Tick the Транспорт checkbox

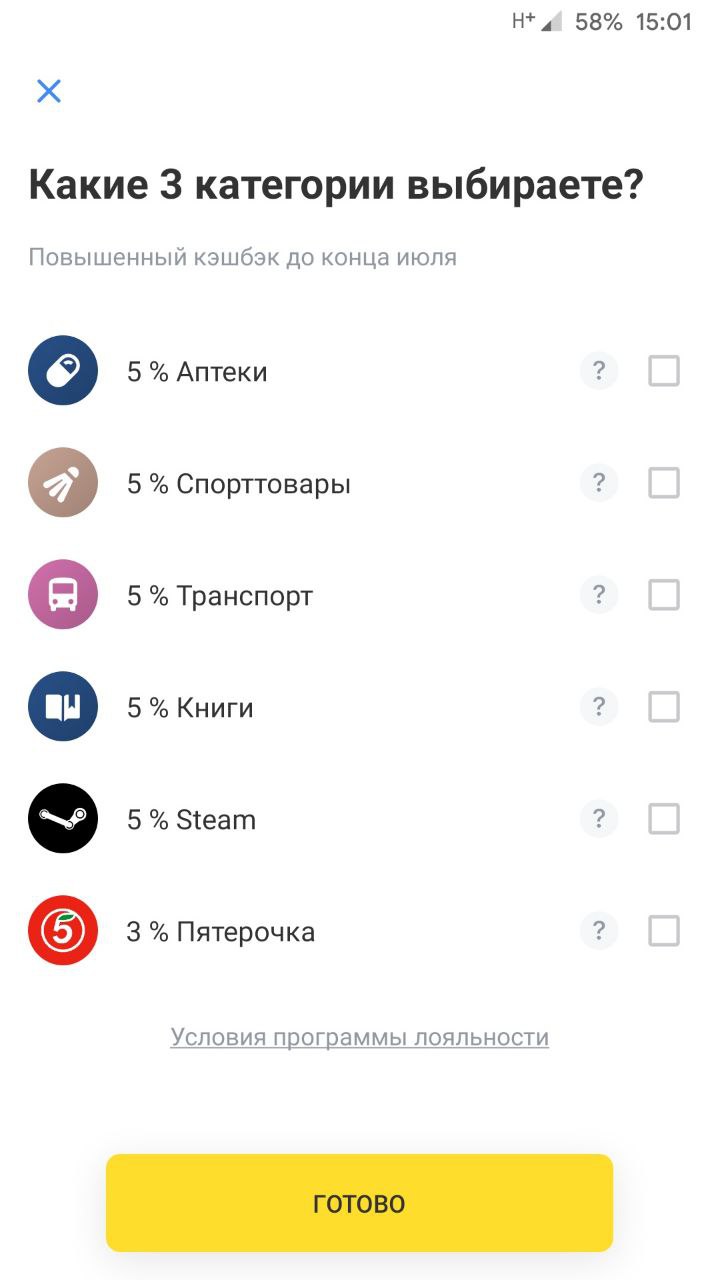click(664, 595)
